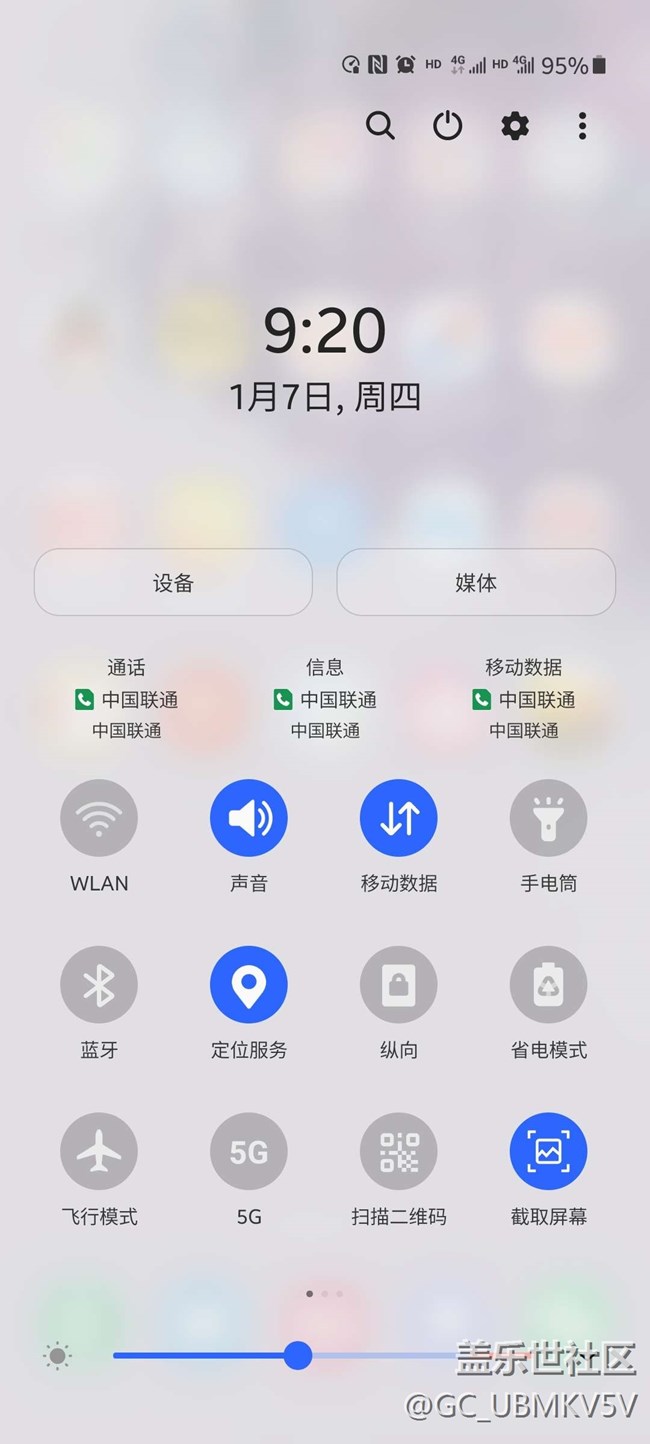Turn on the 手电筒 flashlight

point(548,818)
